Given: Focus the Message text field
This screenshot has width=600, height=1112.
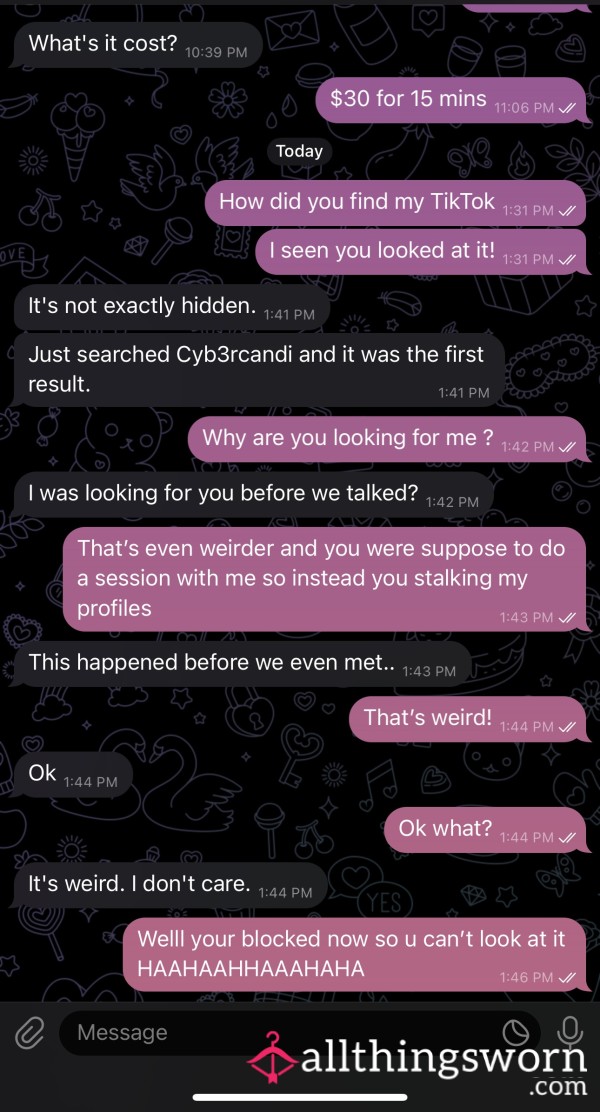Looking at the screenshot, I should click(x=299, y=1033).
